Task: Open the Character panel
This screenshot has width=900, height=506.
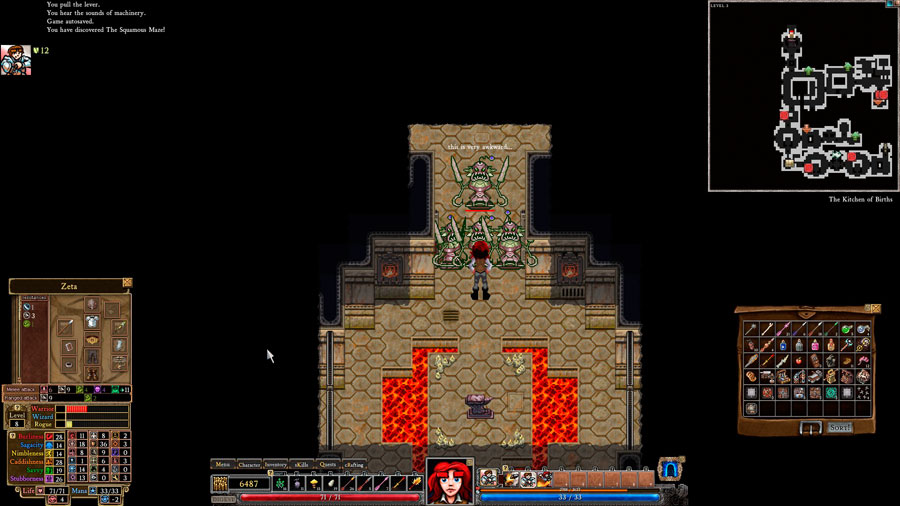Action: (x=249, y=464)
